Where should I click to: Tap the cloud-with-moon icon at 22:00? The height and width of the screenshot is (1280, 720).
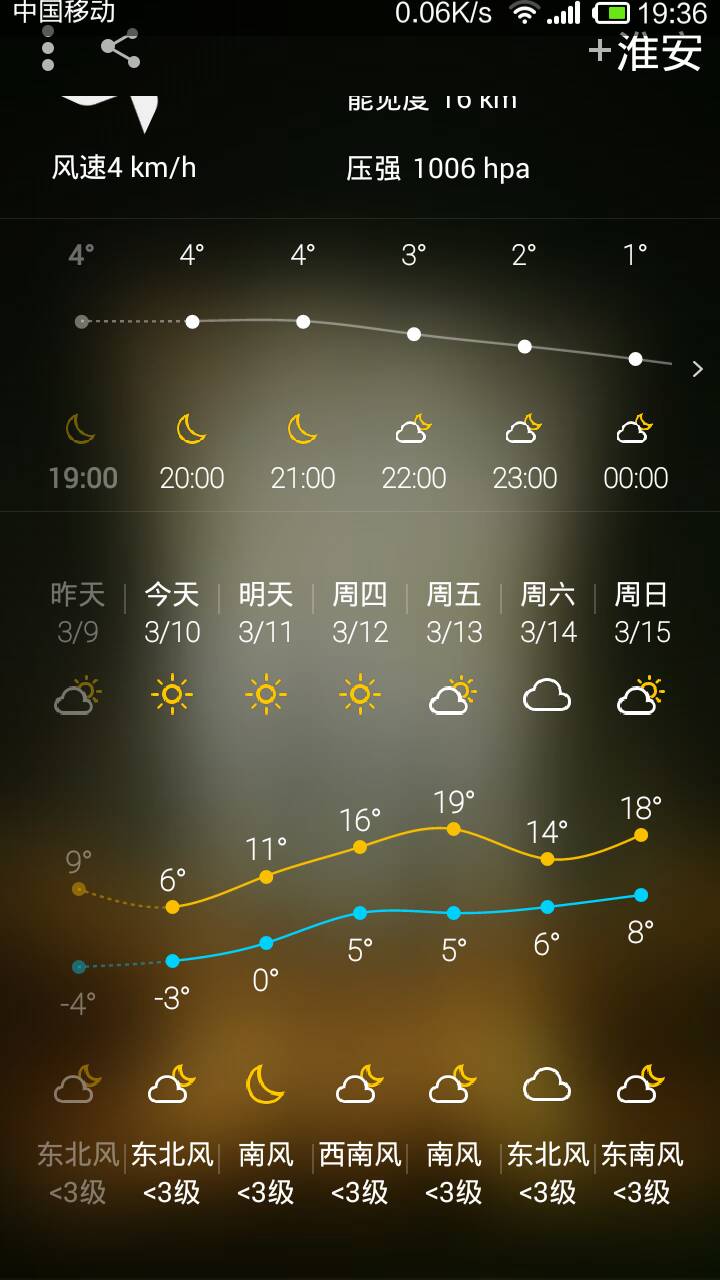(413, 428)
